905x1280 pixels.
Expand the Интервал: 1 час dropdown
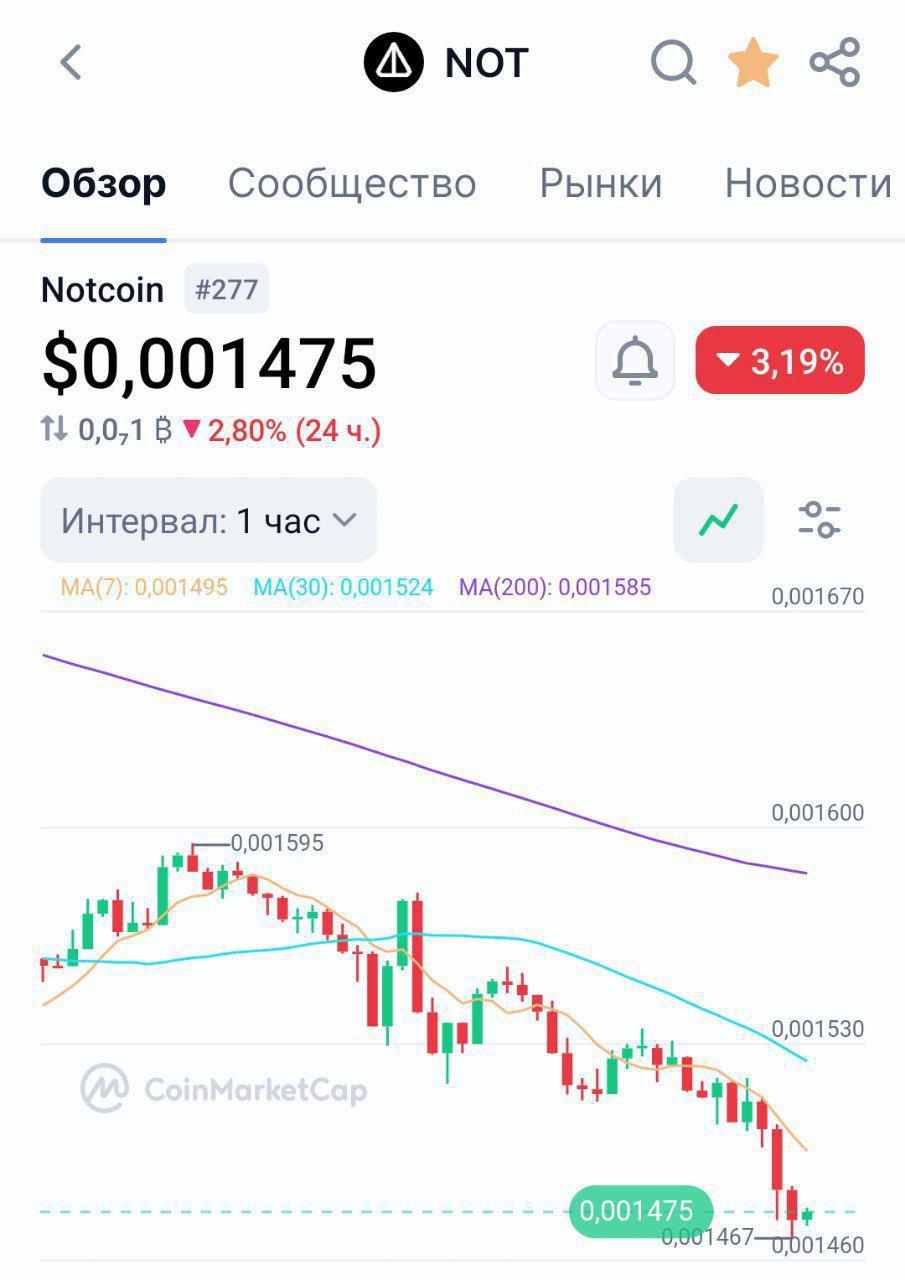pyautogui.click(x=208, y=520)
